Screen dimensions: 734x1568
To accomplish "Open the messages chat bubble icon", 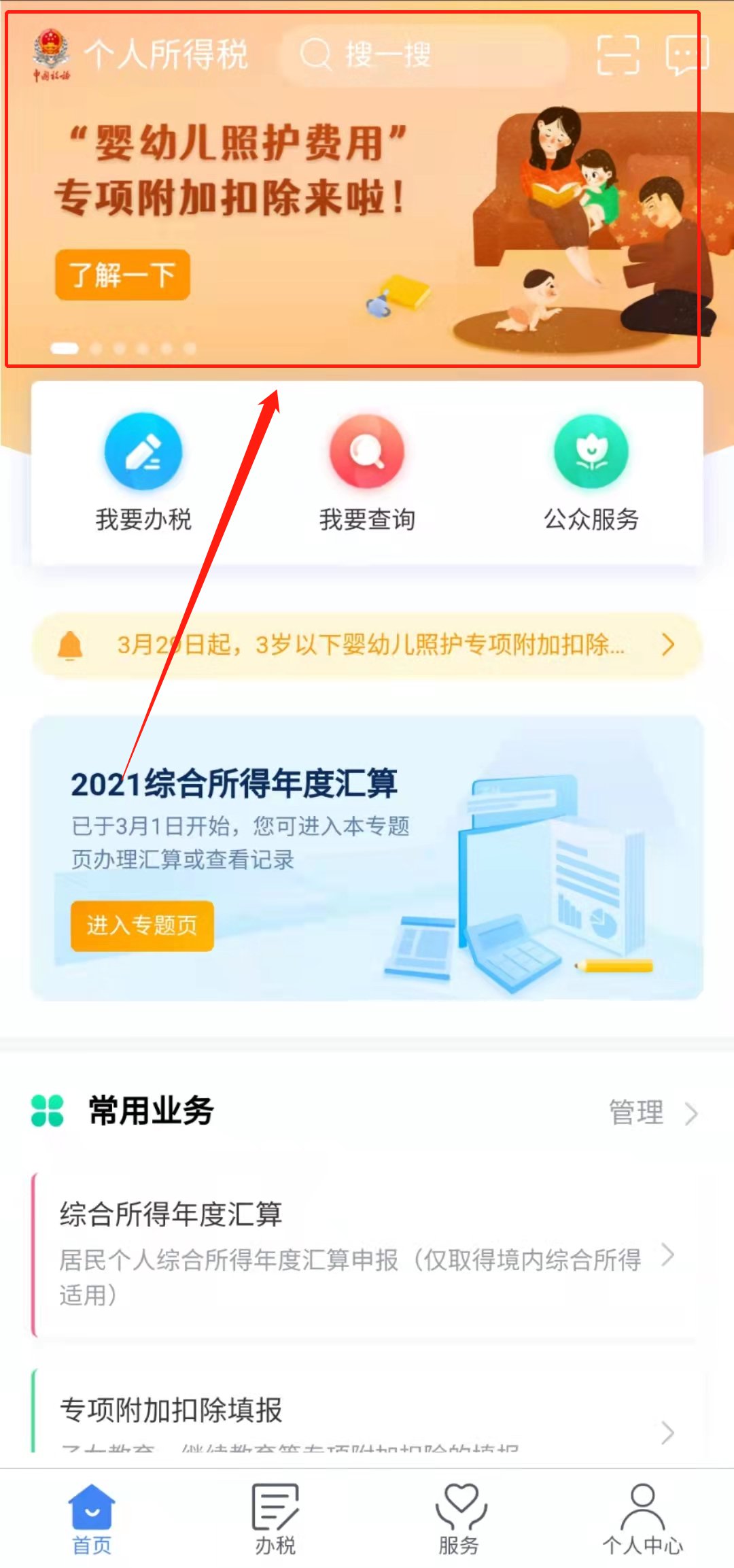I will (x=686, y=54).
